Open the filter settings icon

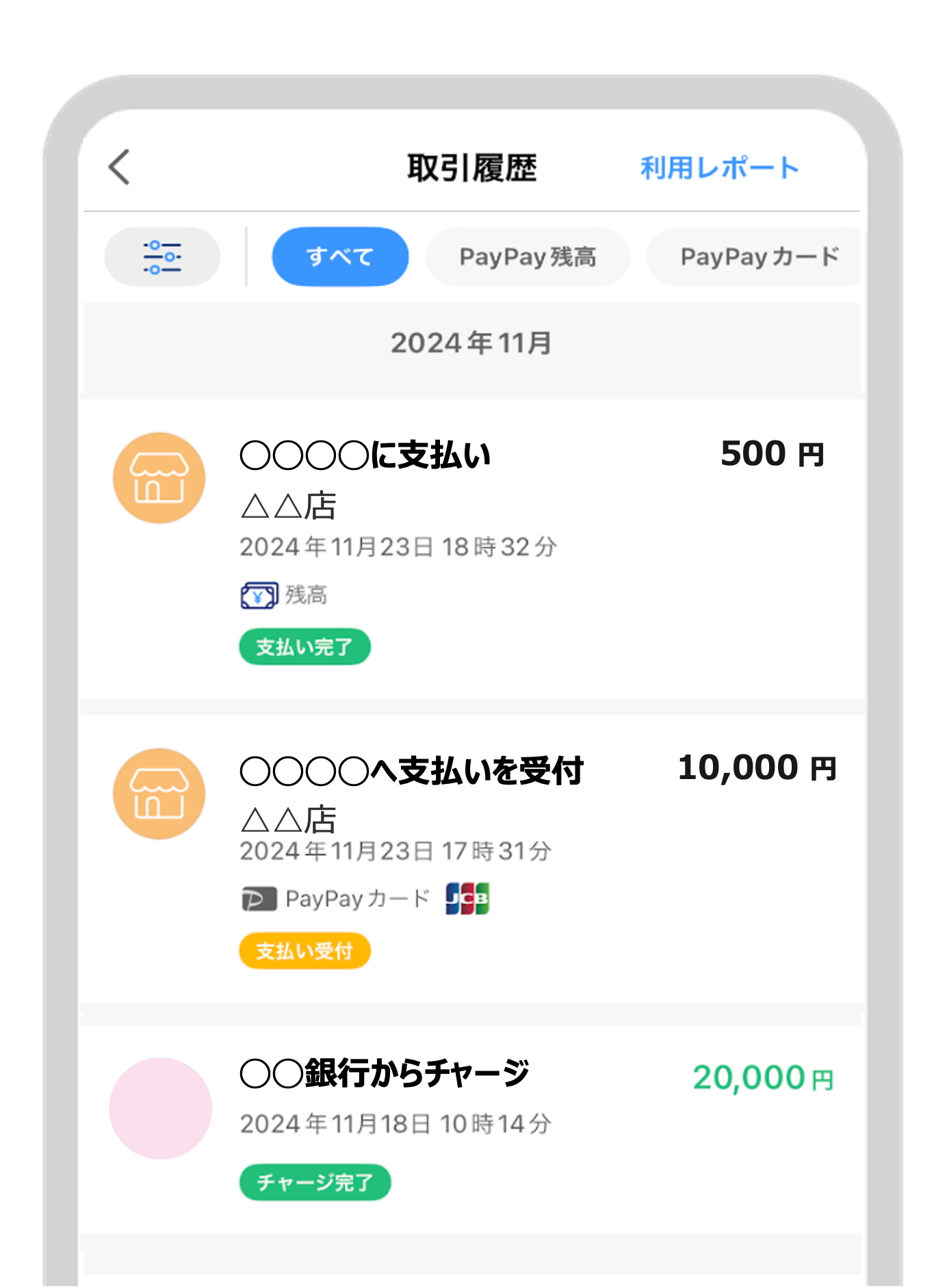[x=162, y=257]
